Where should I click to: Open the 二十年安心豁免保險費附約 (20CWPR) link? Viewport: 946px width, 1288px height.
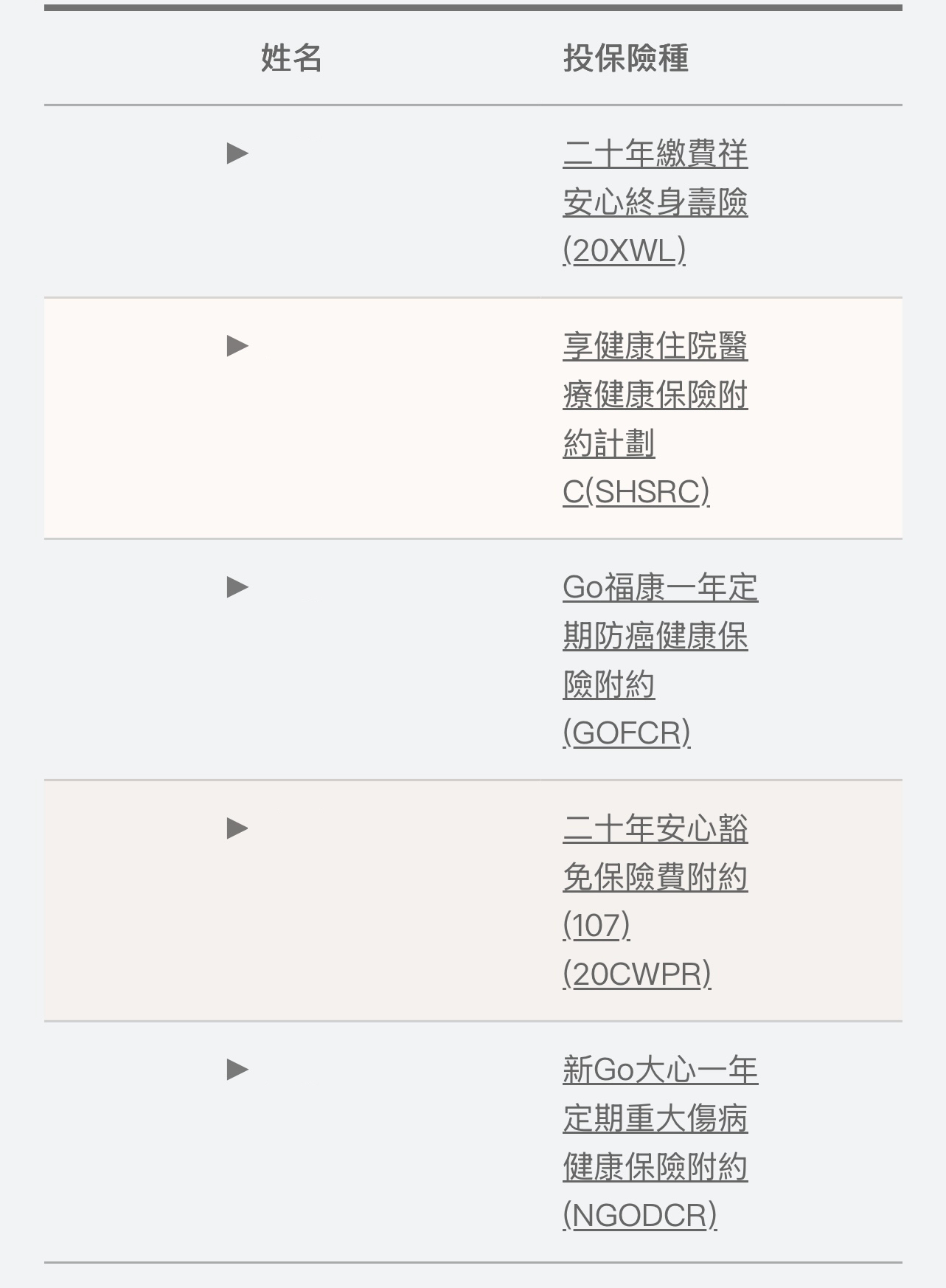[x=655, y=877]
